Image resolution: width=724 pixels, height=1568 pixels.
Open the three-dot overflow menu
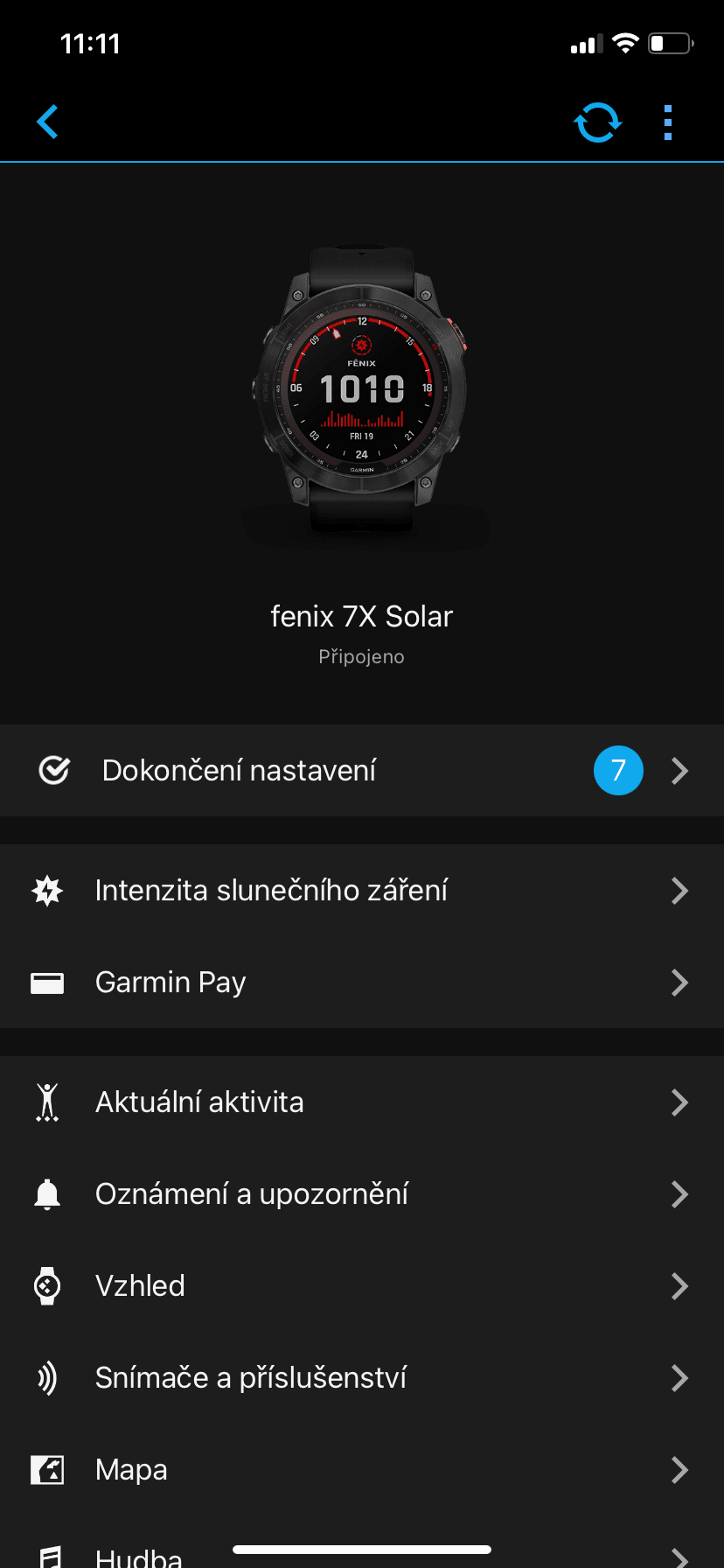668,122
